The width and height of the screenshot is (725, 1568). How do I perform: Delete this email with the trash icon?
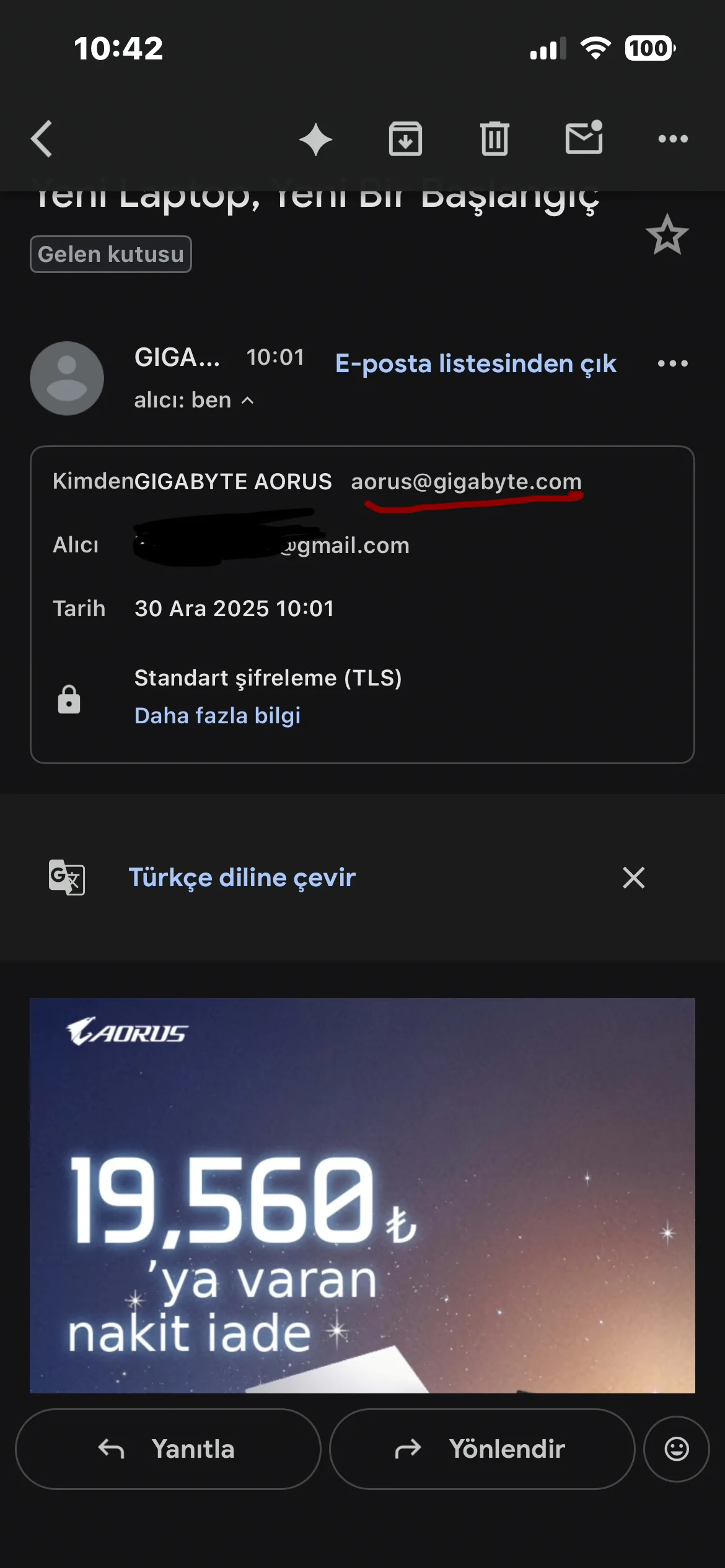coord(494,139)
